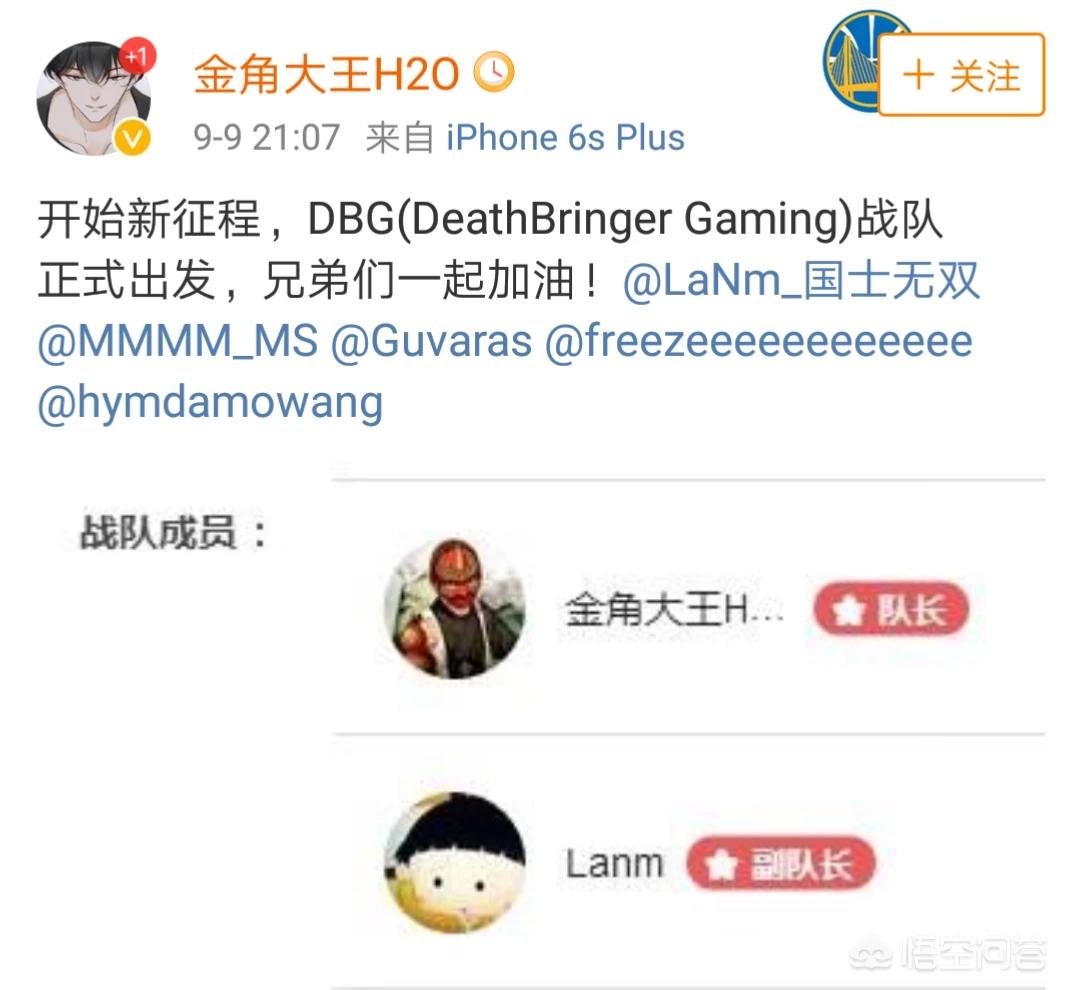Open the @freezeeeeeeeeeeee mention
Viewport: 1066px width, 990px height.
click(x=758, y=342)
